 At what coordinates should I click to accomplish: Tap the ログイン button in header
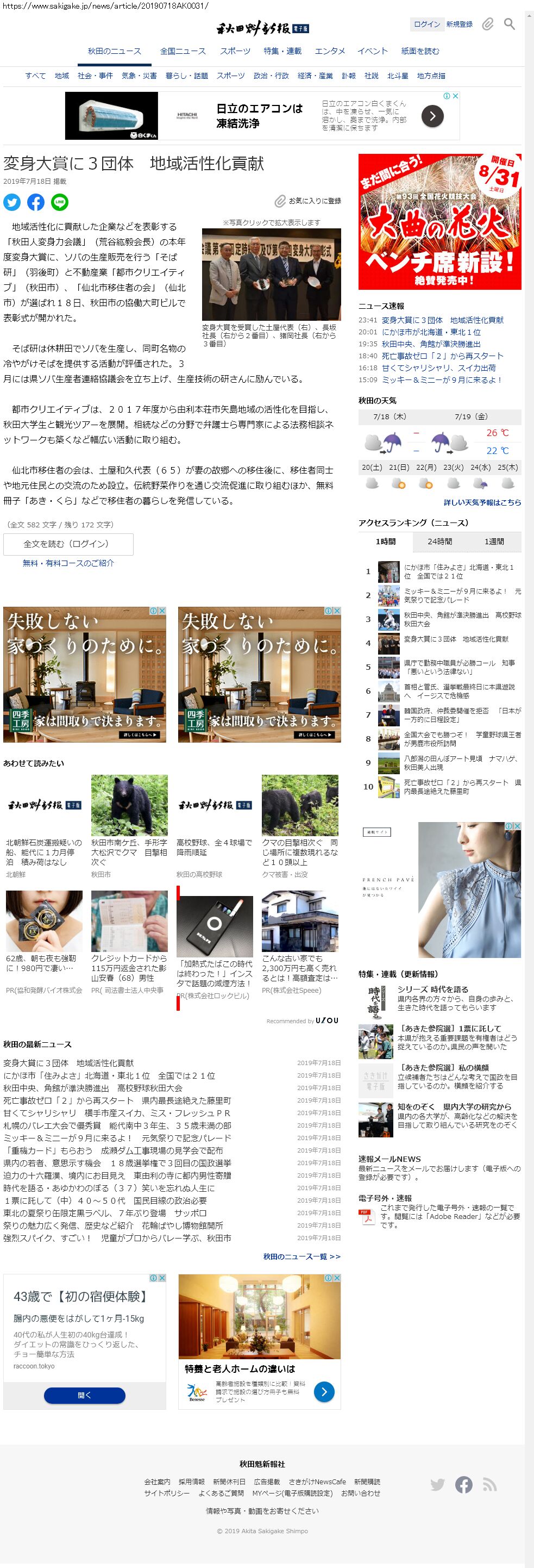(x=426, y=24)
